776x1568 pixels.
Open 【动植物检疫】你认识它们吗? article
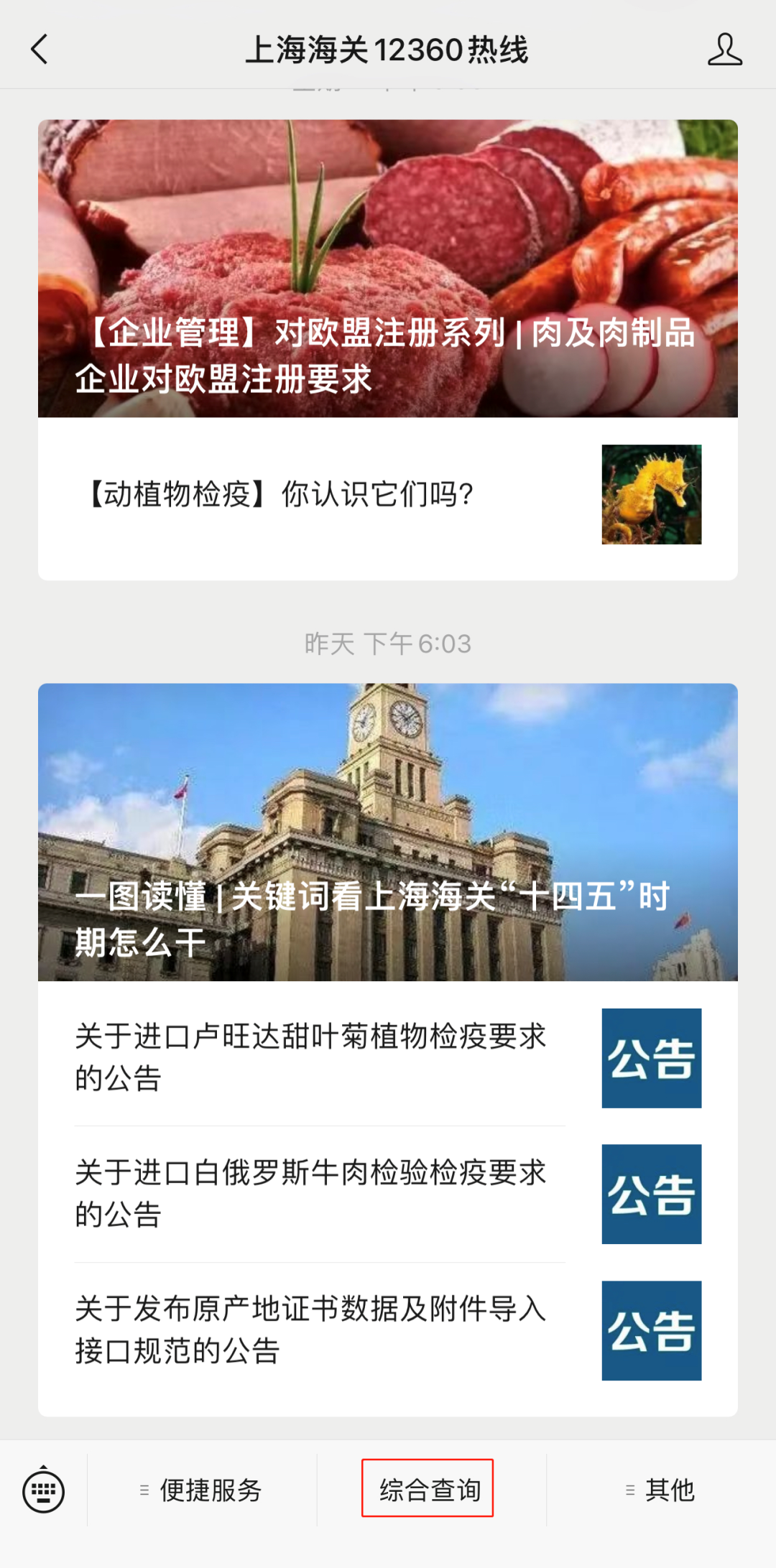[388, 494]
